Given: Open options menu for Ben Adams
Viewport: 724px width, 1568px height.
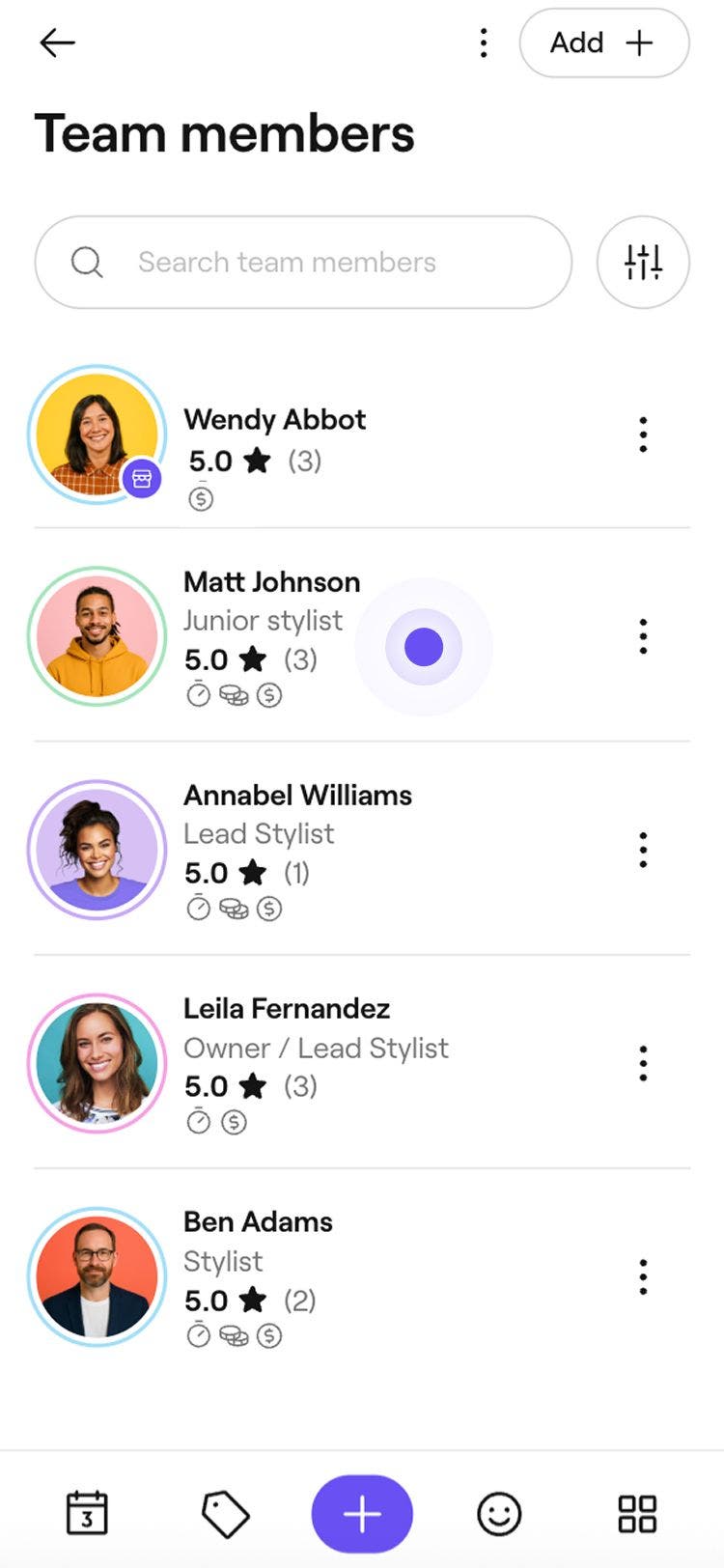Looking at the screenshot, I should (x=643, y=1277).
